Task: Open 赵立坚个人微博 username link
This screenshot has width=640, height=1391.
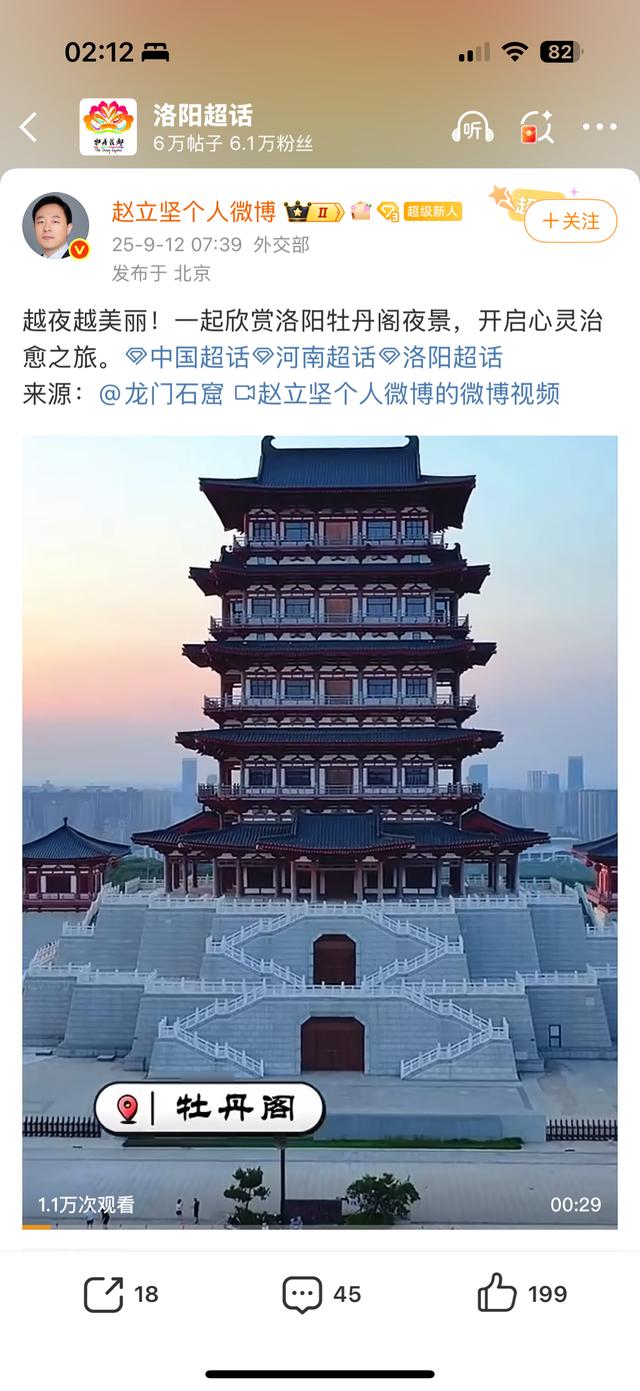Action: coord(194,211)
